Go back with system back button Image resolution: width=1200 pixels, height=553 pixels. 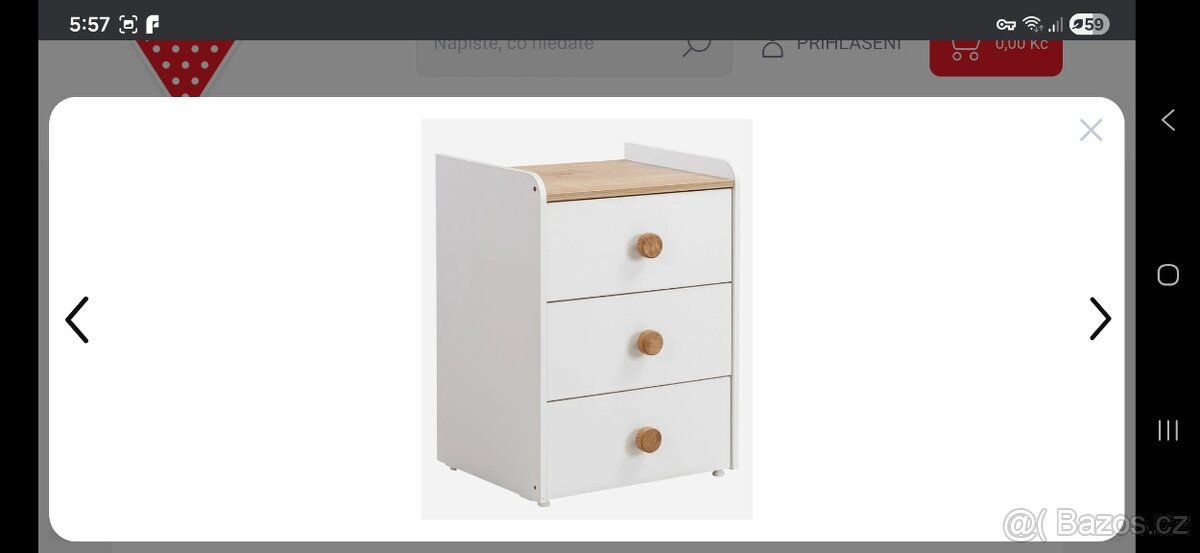click(x=1167, y=120)
